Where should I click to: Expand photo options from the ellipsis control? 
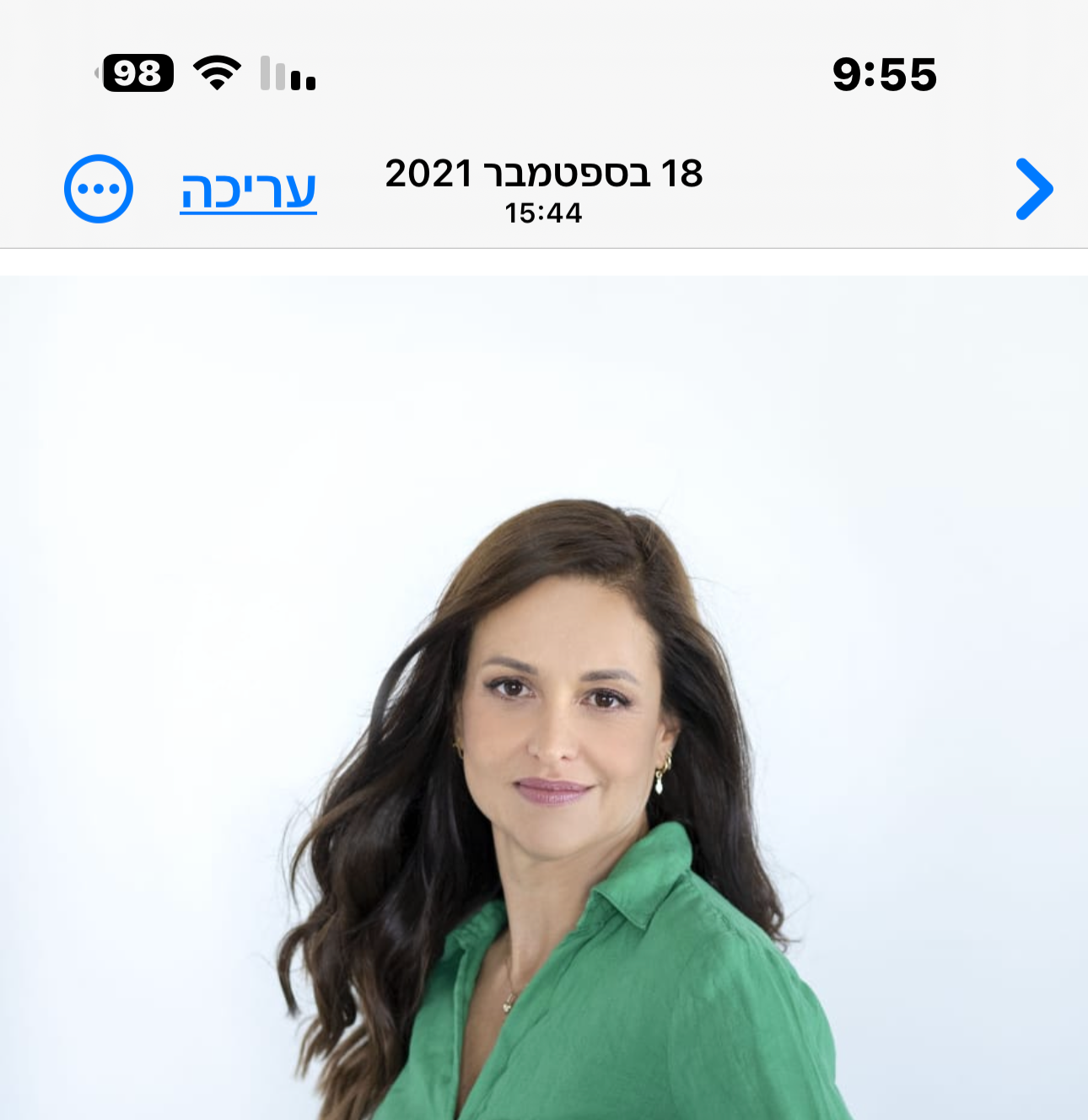coord(99,189)
